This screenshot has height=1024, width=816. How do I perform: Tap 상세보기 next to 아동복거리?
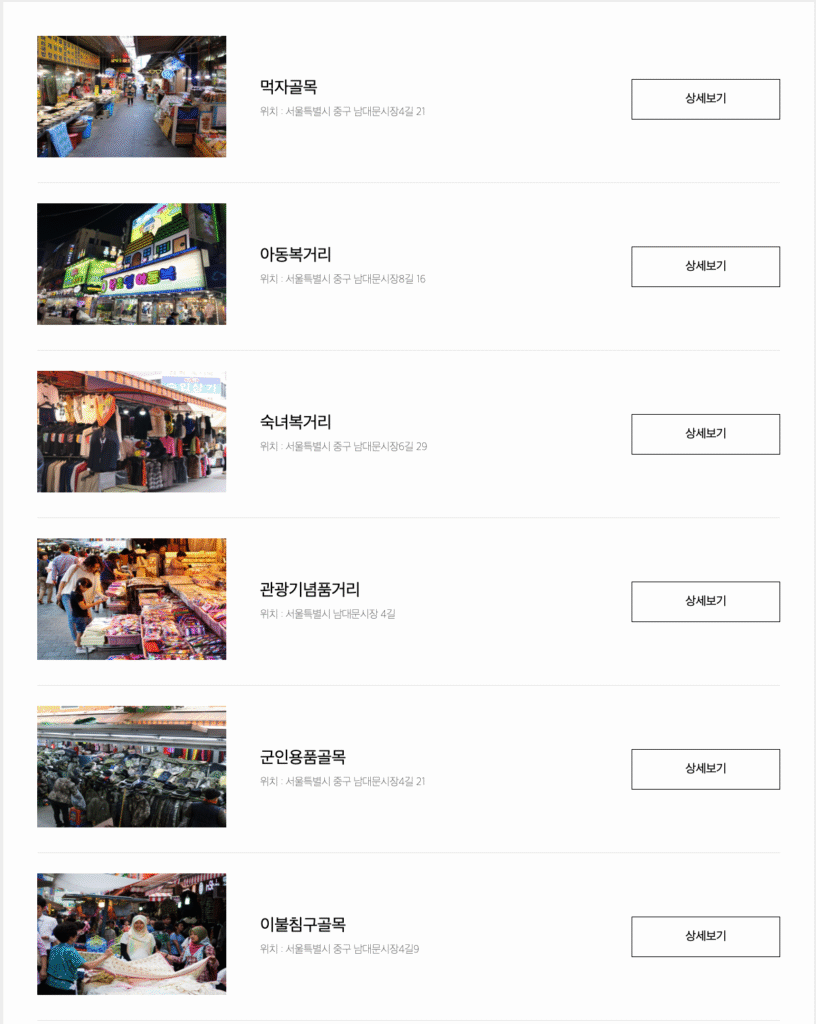705,266
